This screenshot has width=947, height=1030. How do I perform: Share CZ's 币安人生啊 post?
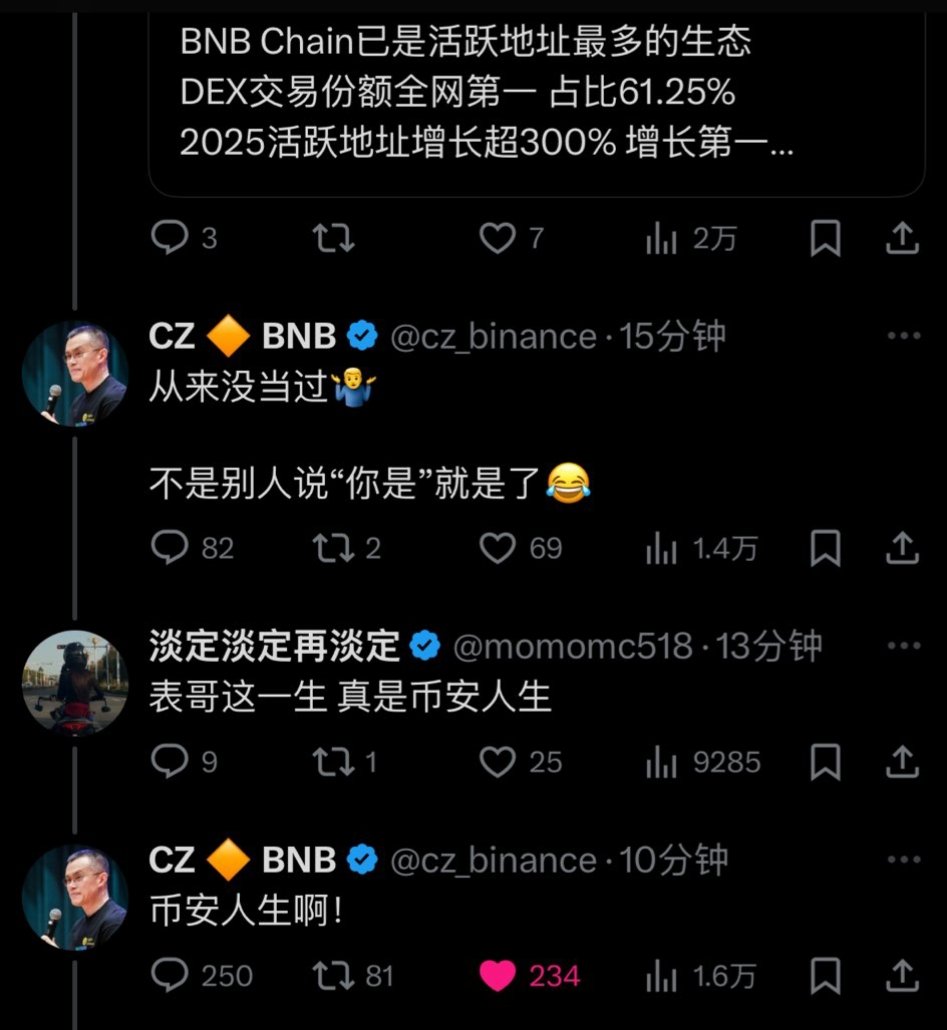[902, 974]
